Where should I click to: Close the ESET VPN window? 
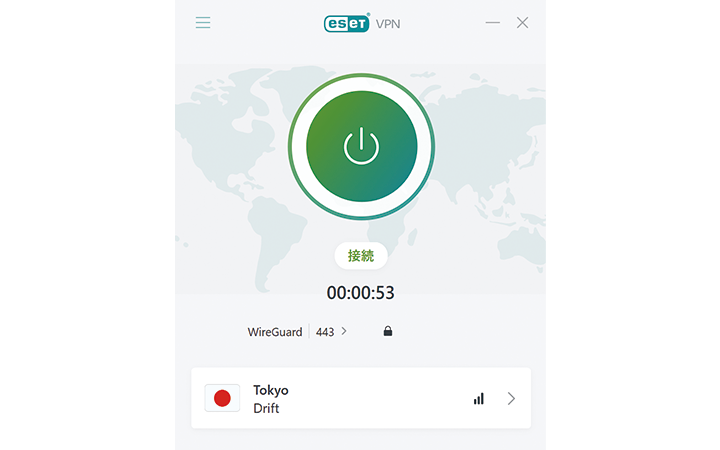(522, 22)
